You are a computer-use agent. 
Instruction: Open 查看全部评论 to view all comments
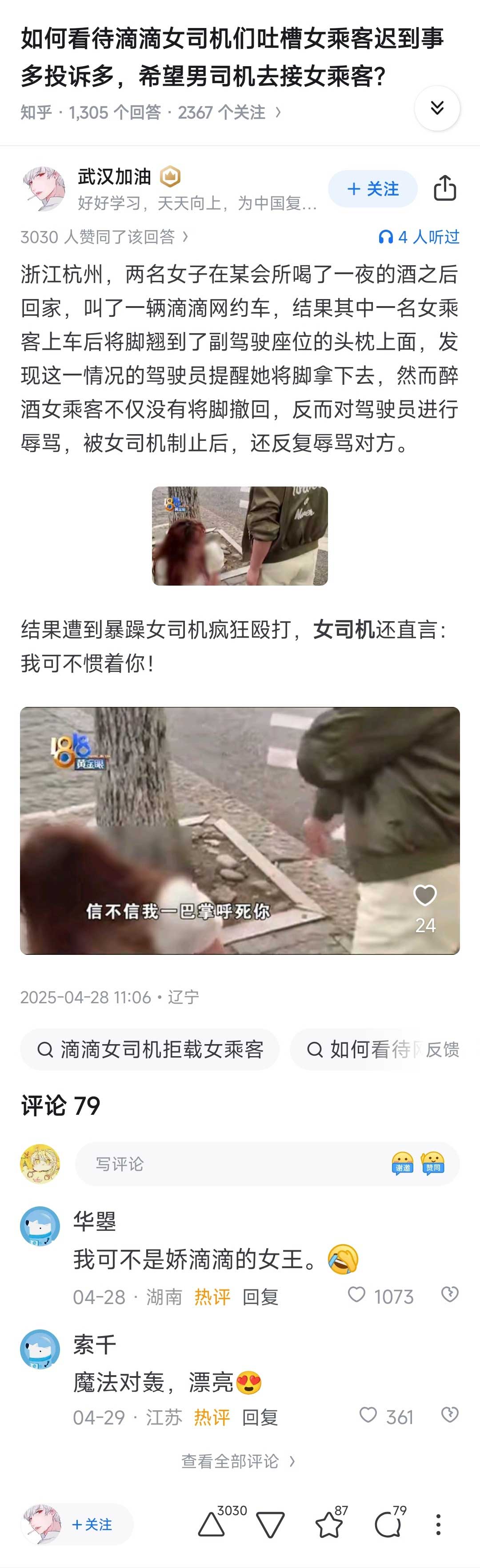coord(238,1461)
